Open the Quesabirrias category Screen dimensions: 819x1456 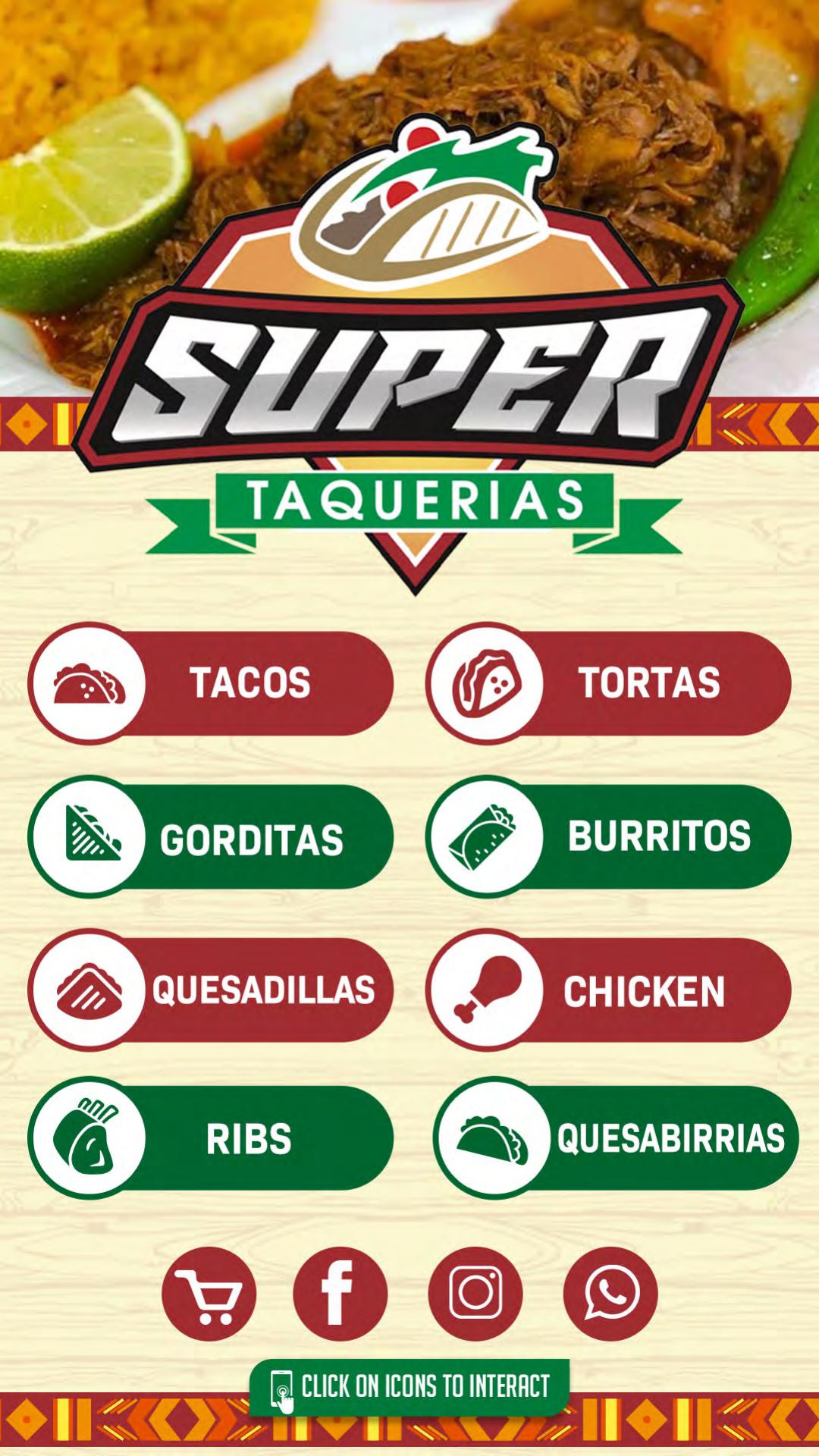point(616,1137)
